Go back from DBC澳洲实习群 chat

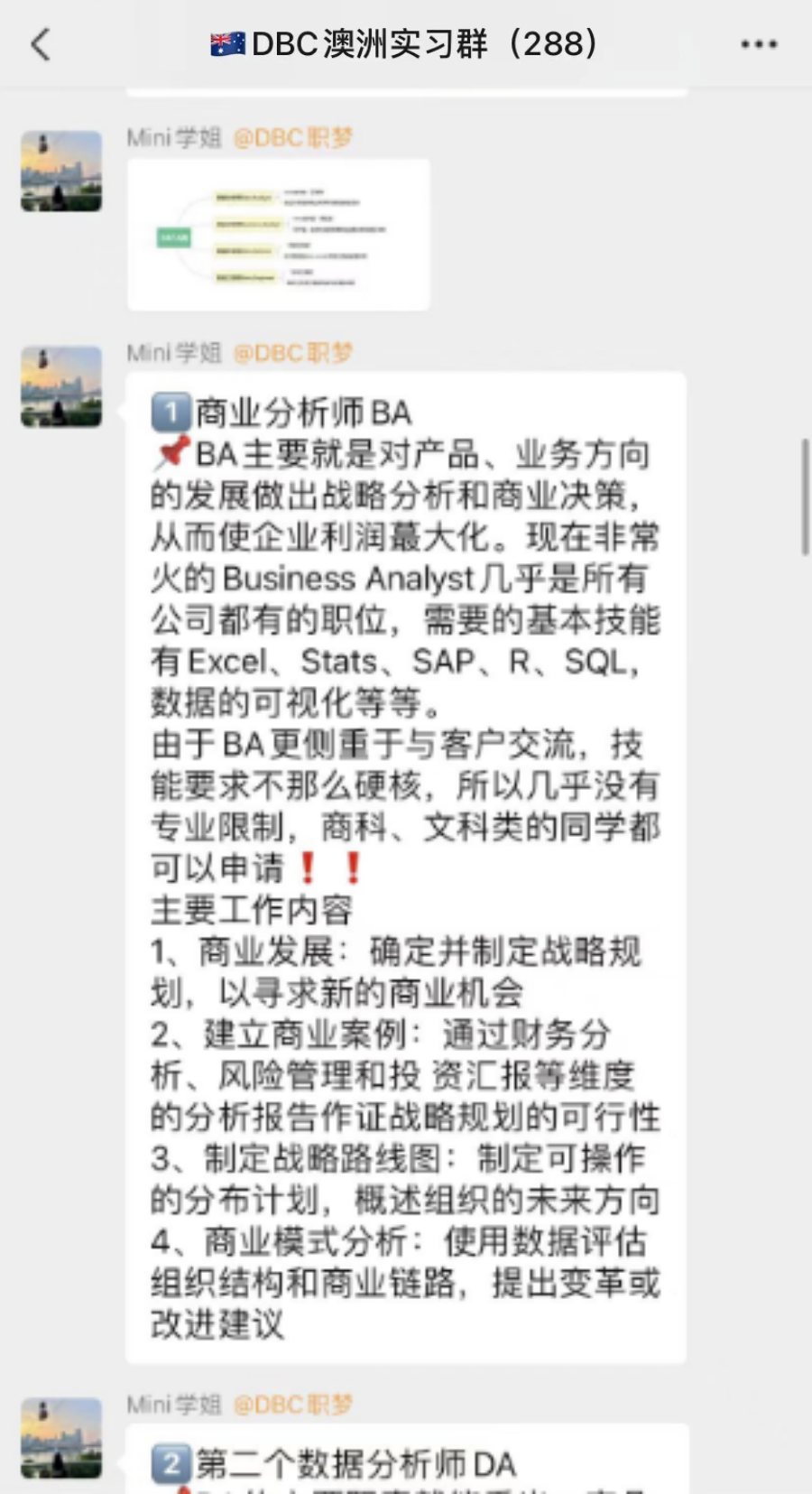41,44
